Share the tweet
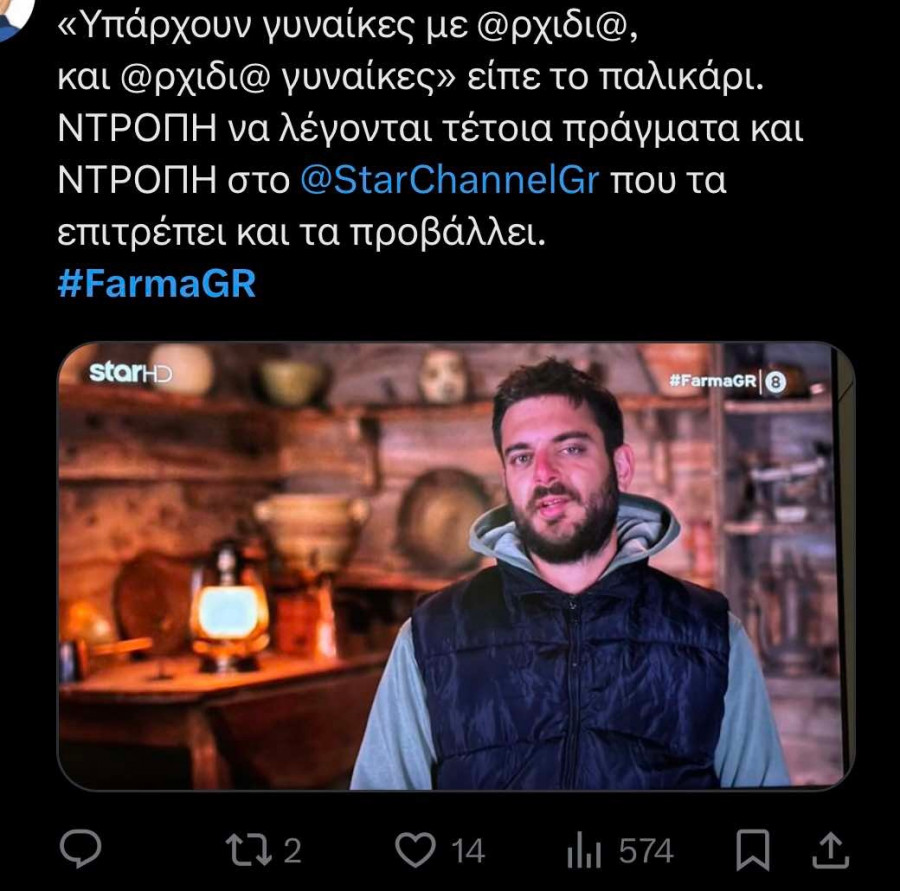This screenshot has width=900, height=891. 831,851
